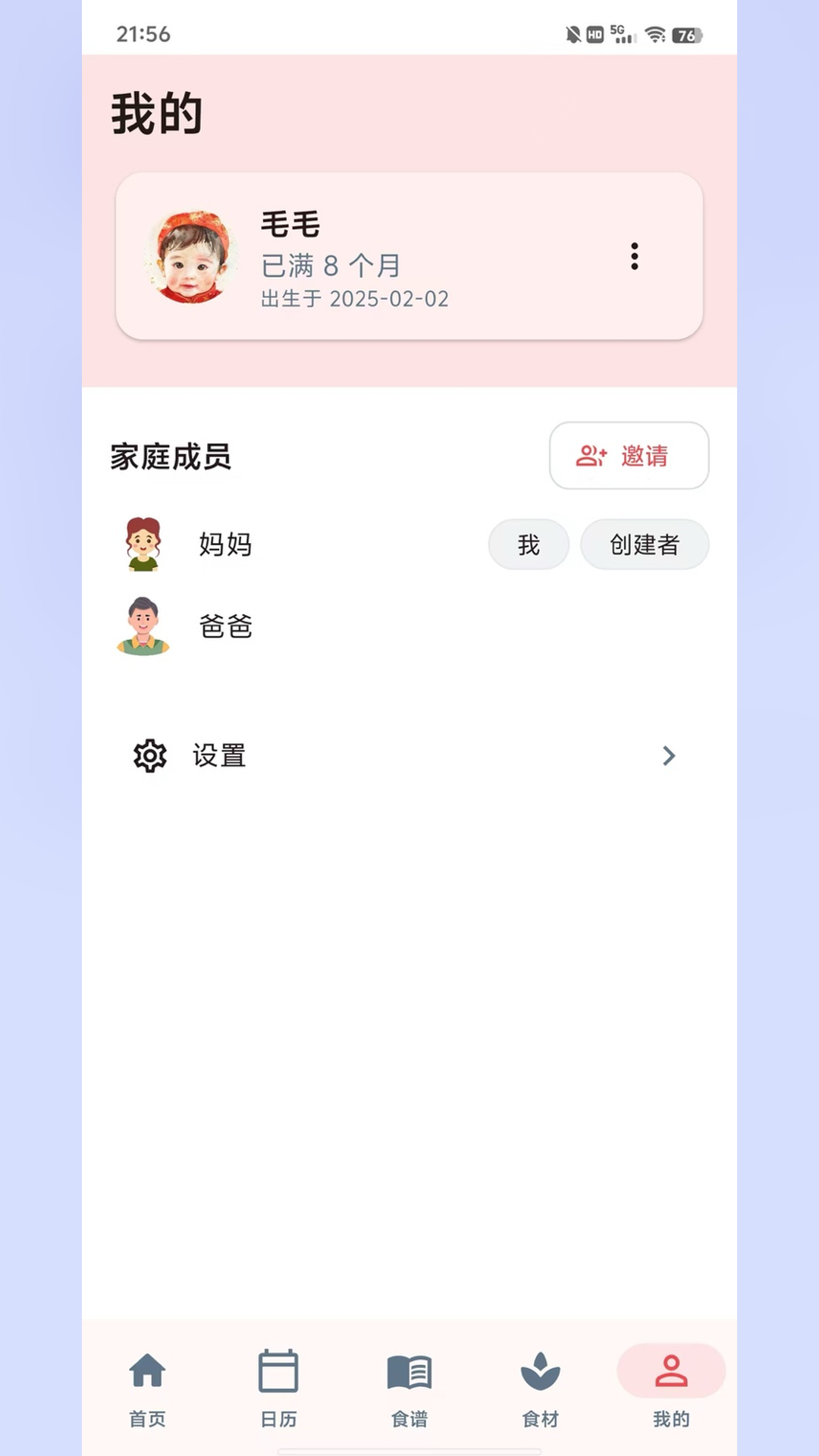
Task: Open the three-dot menu on 毛毛's card
Action: (x=635, y=256)
